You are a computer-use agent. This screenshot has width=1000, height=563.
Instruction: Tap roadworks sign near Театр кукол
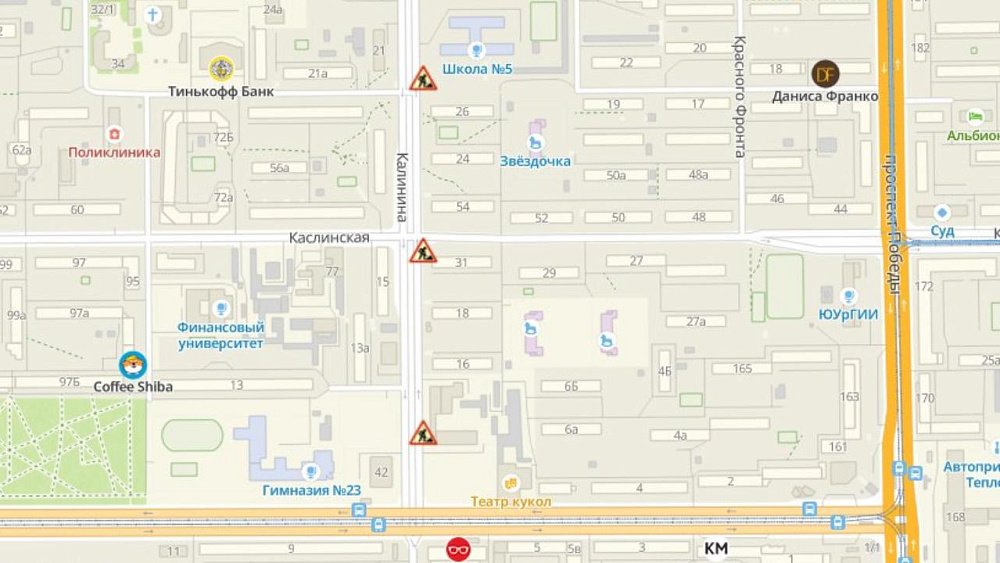[422, 433]
